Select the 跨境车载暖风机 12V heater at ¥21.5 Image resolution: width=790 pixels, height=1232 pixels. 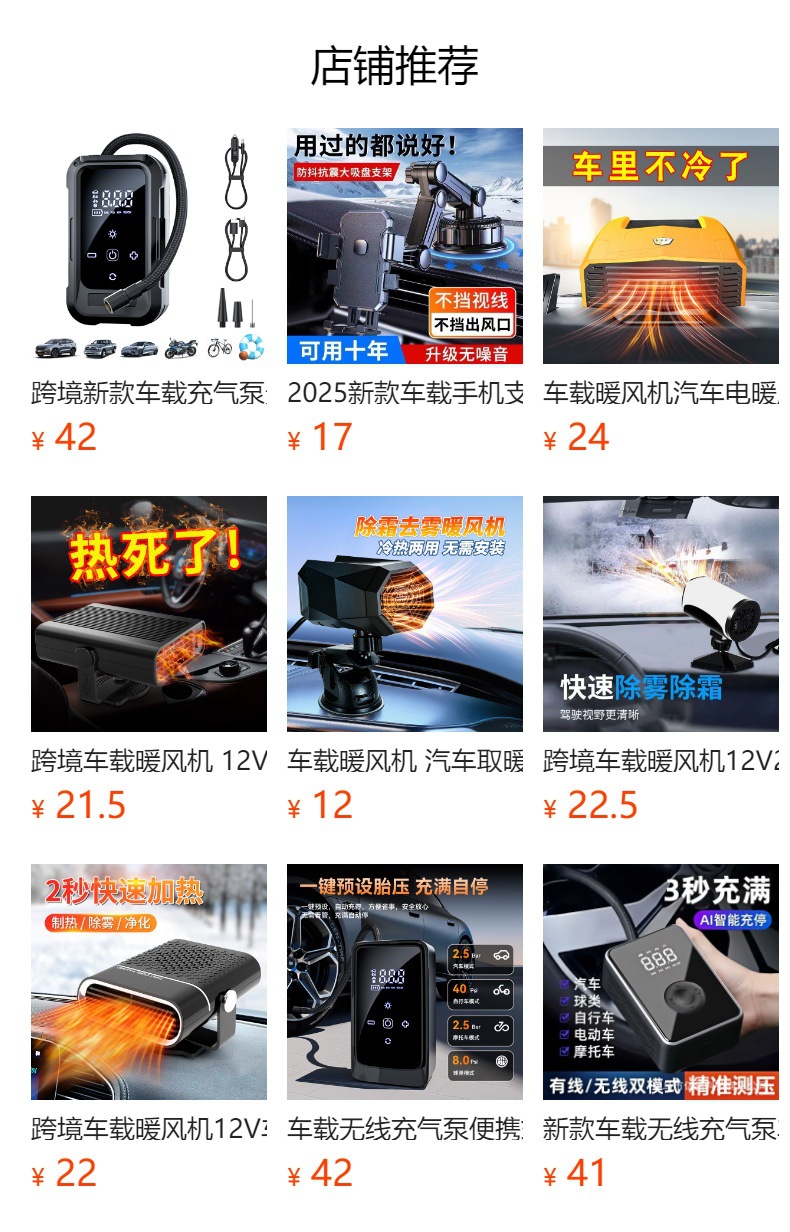149,614
